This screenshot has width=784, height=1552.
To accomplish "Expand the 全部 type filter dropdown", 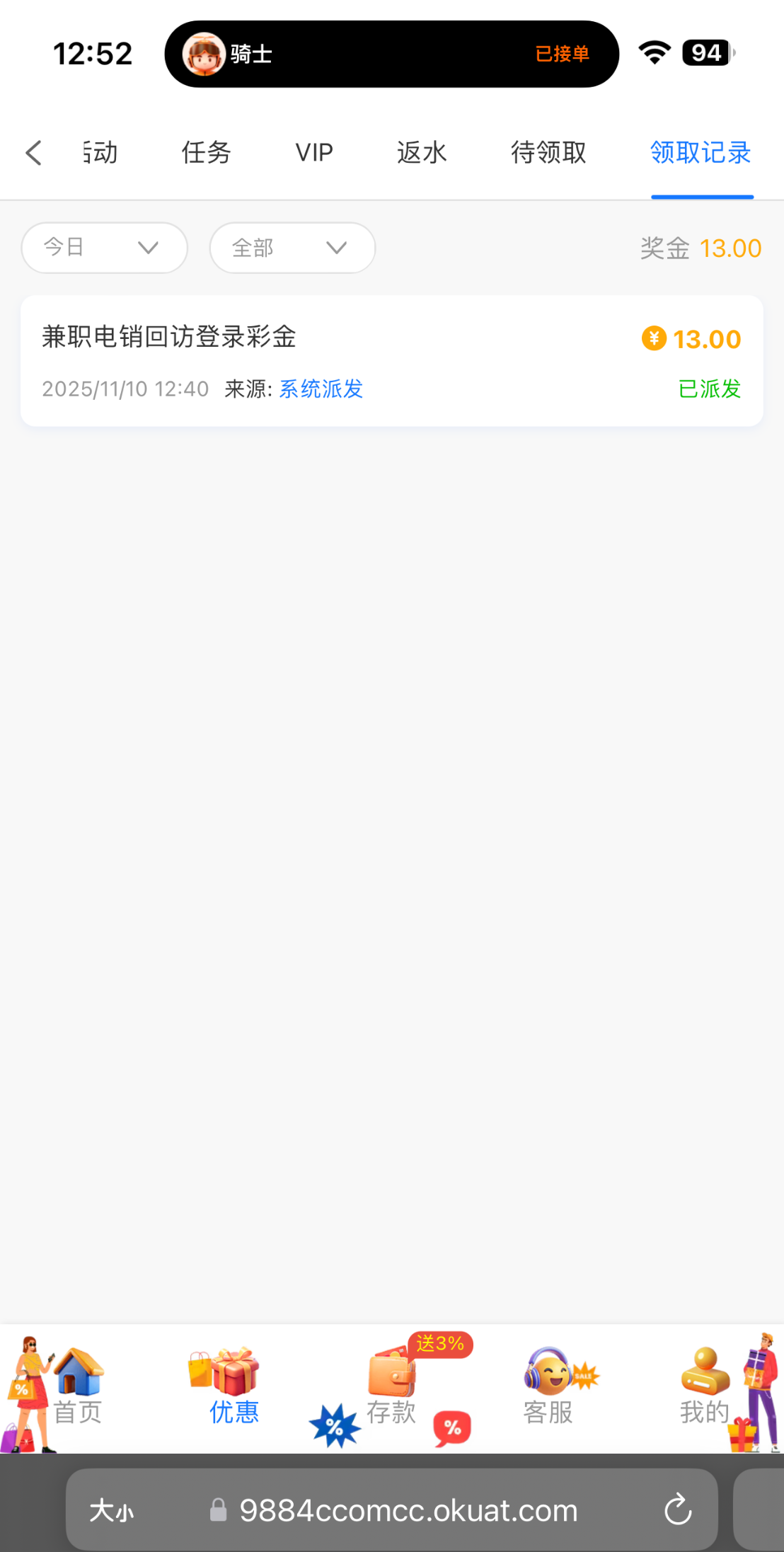I will [x=292, y=248].
